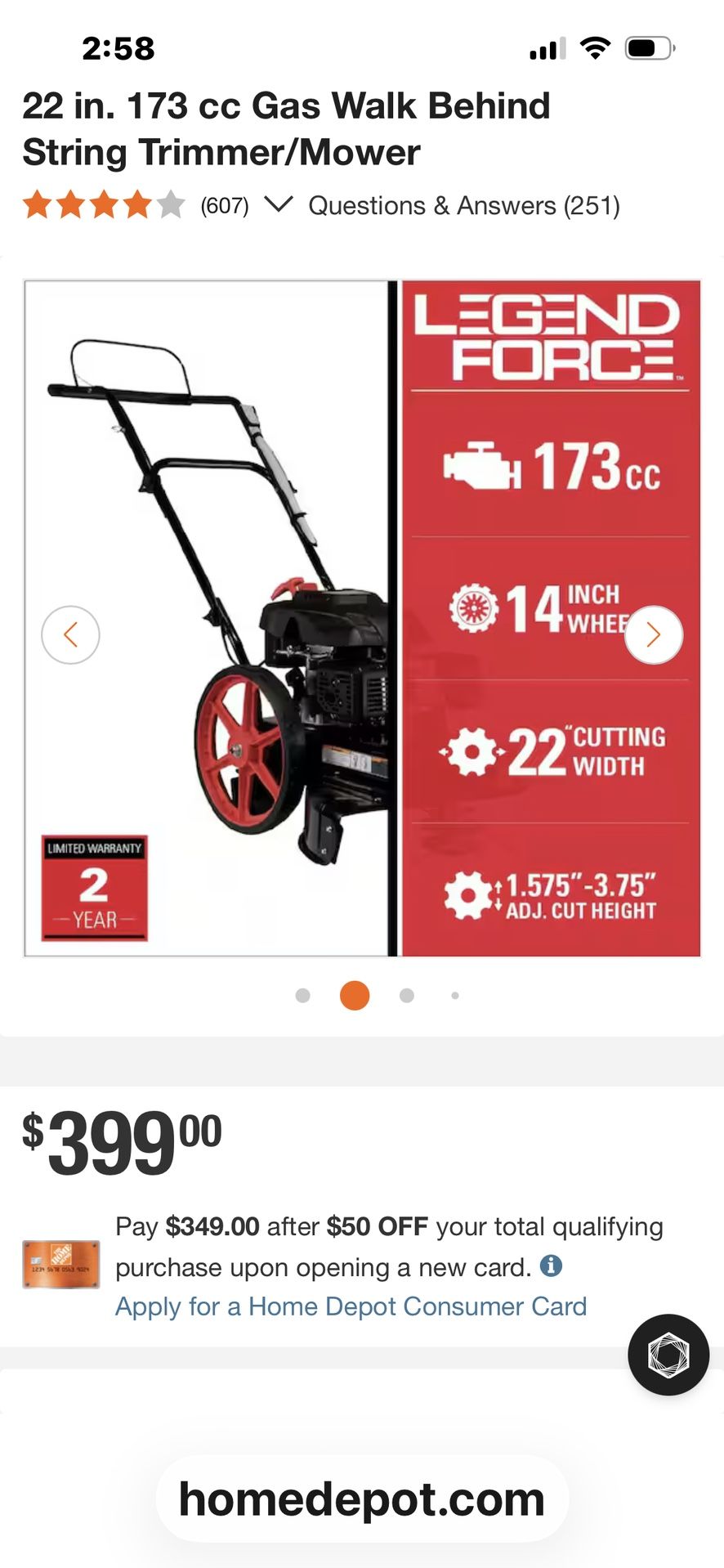The image size is (724, 1568).
Task: Expand the star ratings breakdown chevron
Action: tap(279, 204)
